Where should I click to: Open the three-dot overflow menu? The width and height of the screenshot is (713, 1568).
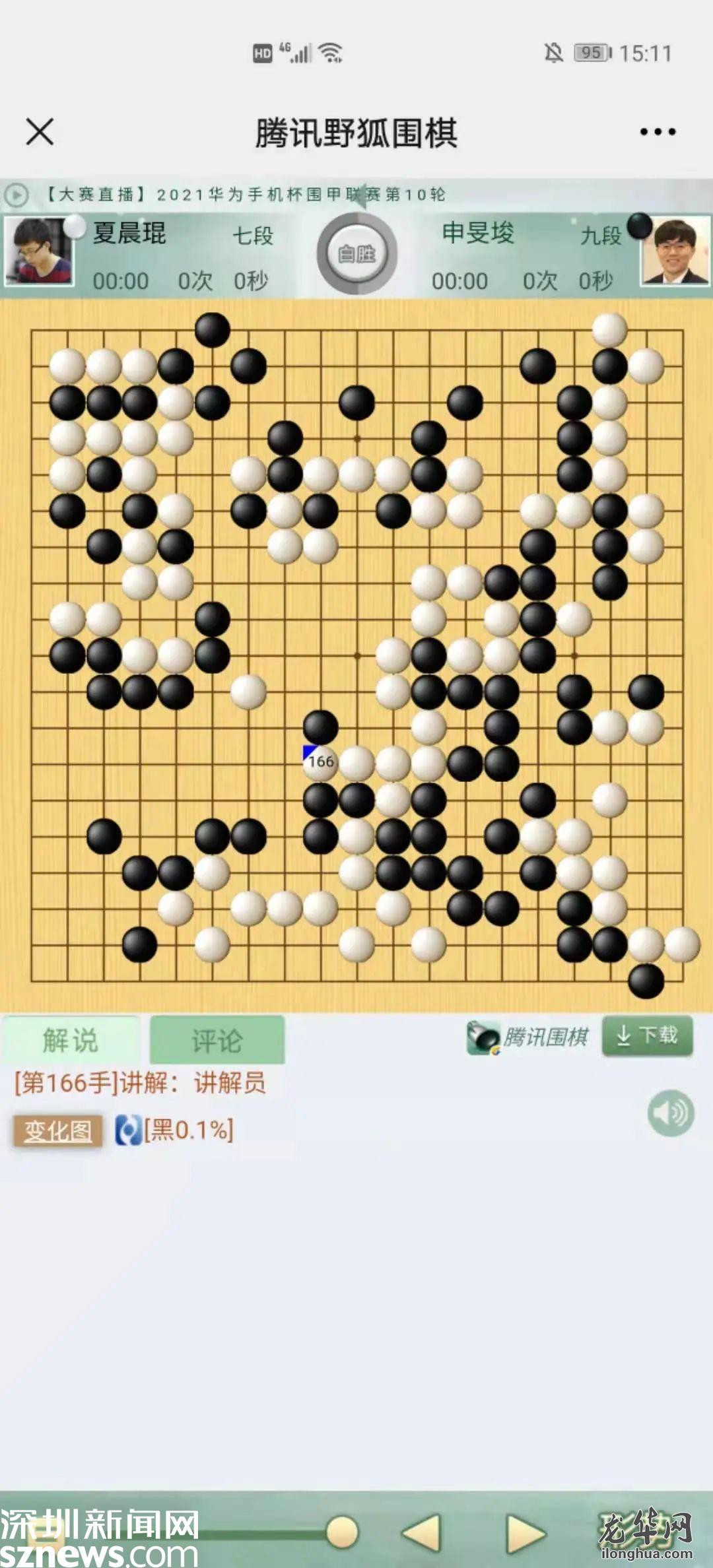pos(658,132)
